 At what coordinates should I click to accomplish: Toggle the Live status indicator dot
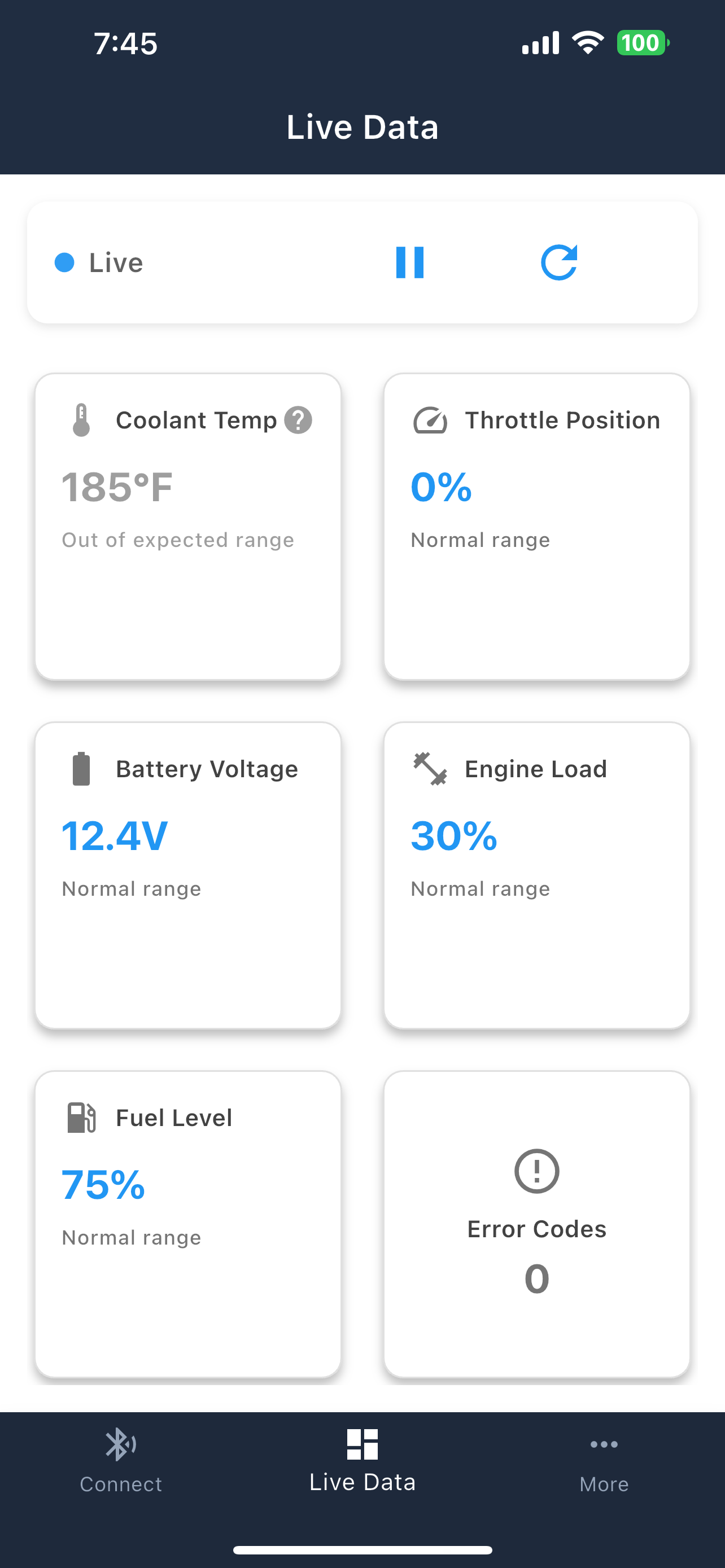[x=64, y=262]
